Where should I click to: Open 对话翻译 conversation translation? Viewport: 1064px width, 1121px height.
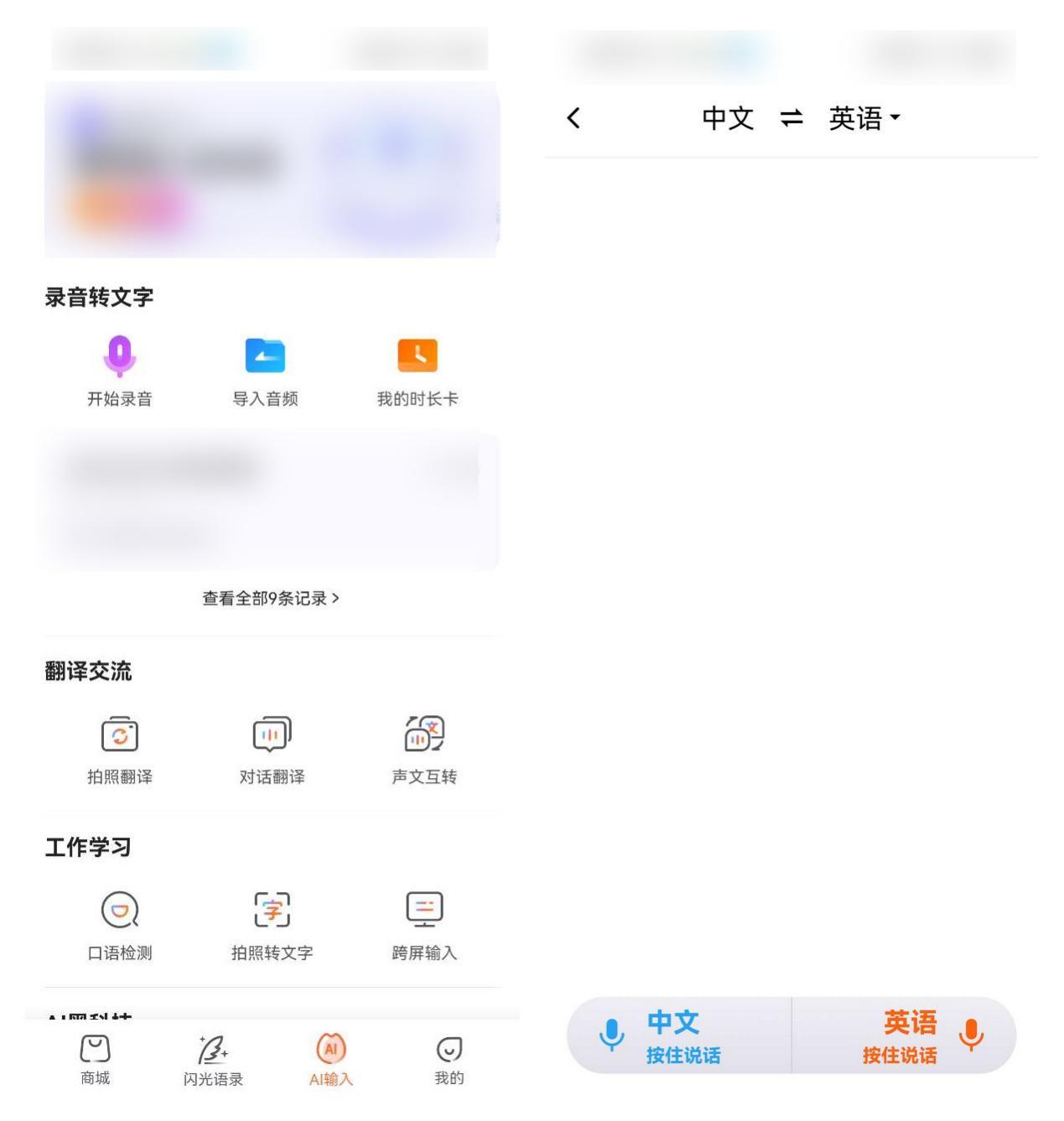click(x=271, y=734)
